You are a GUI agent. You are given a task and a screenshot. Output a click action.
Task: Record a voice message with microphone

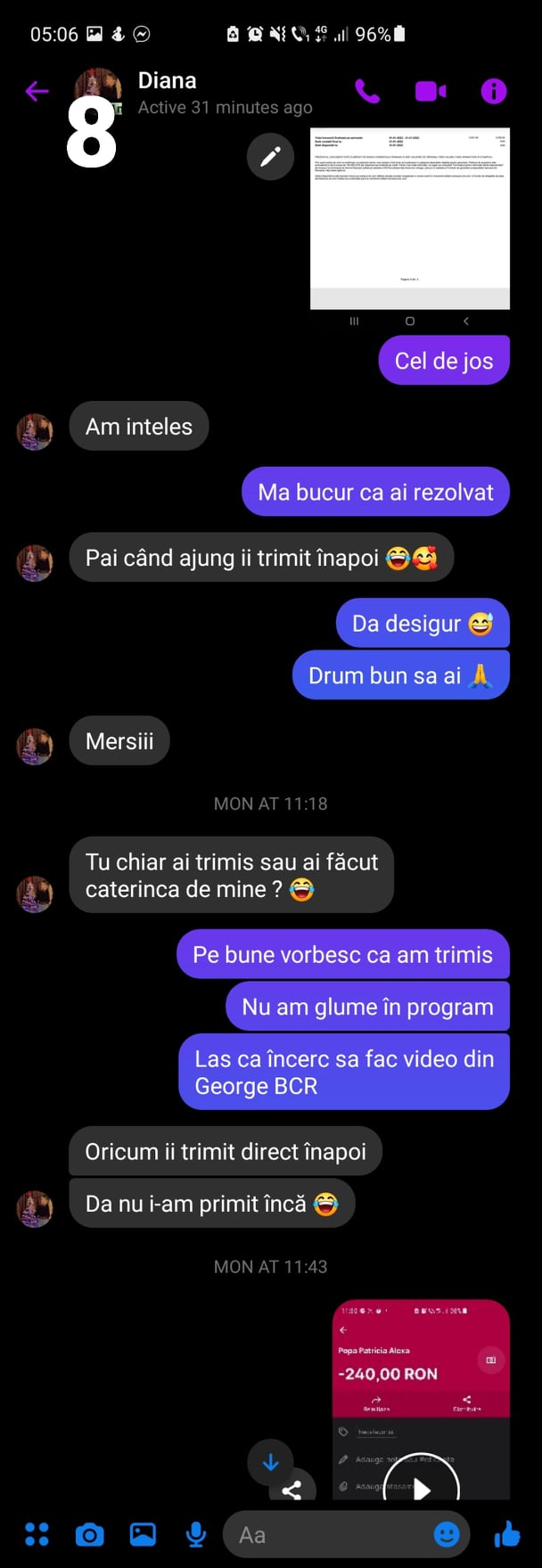[x=196, y=1534]
